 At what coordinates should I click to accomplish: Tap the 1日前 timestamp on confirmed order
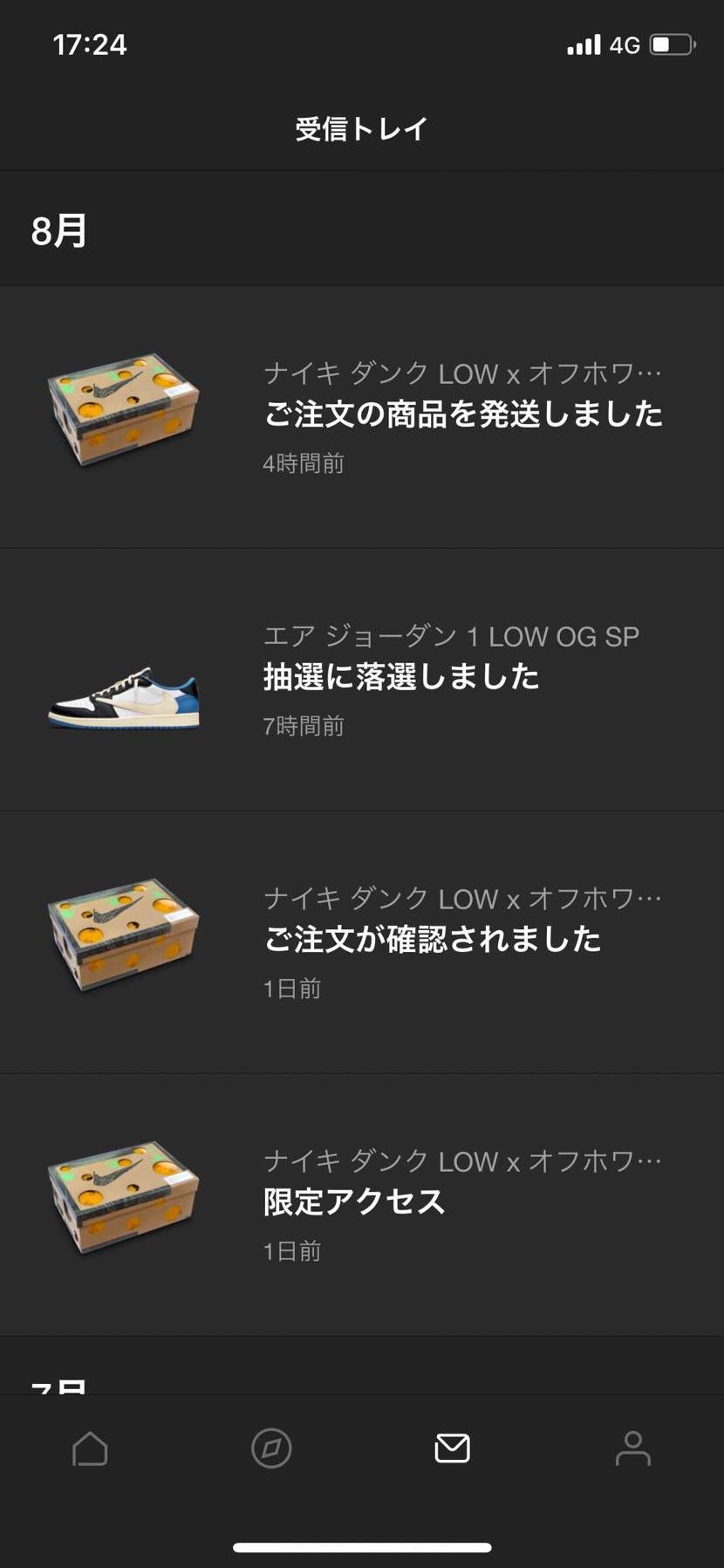[292, 988]
